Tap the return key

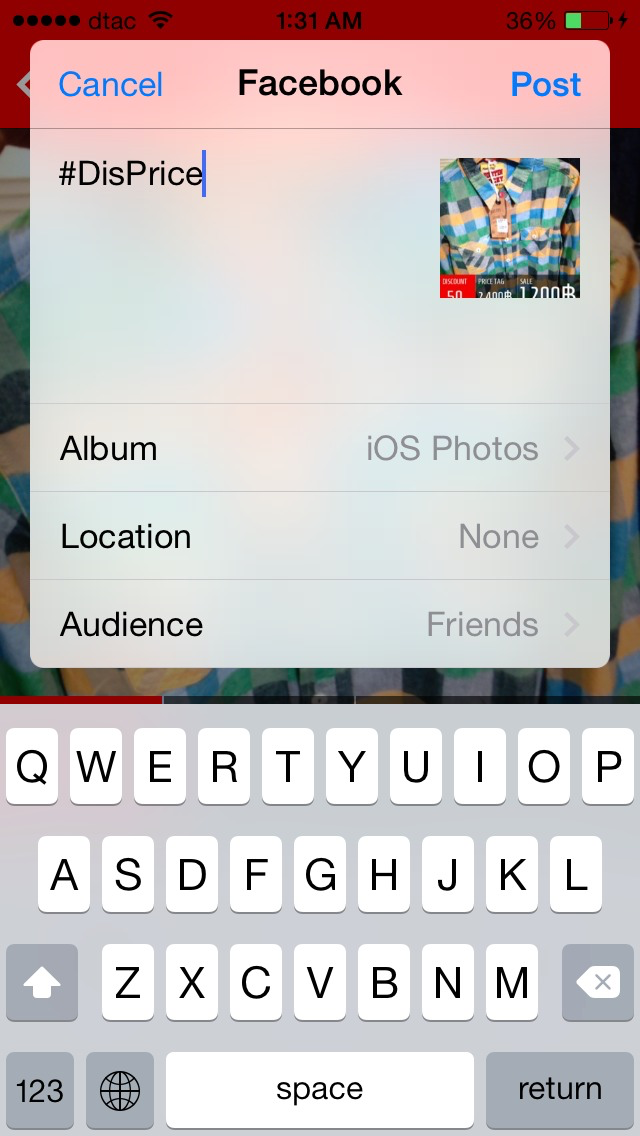point(559,1089)
